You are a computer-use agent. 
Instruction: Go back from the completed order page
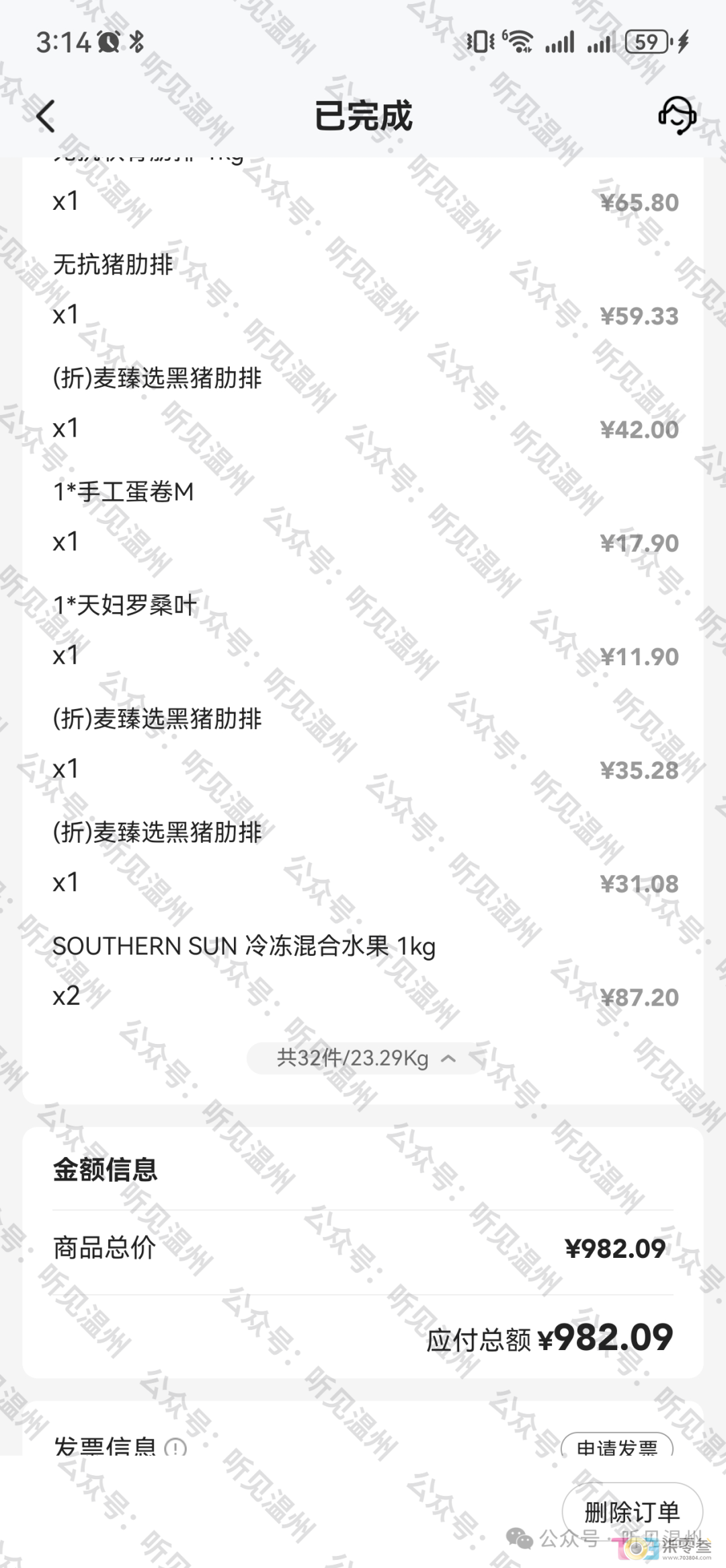coord(46,116)
